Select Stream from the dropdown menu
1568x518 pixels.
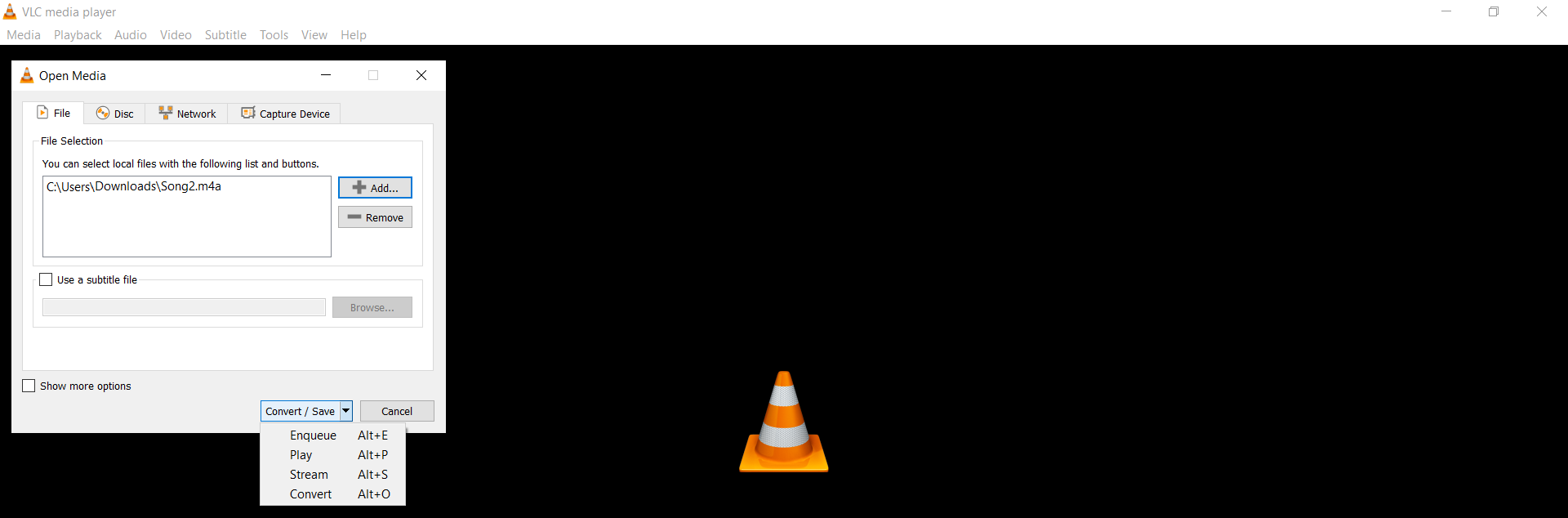click(309, 475)
